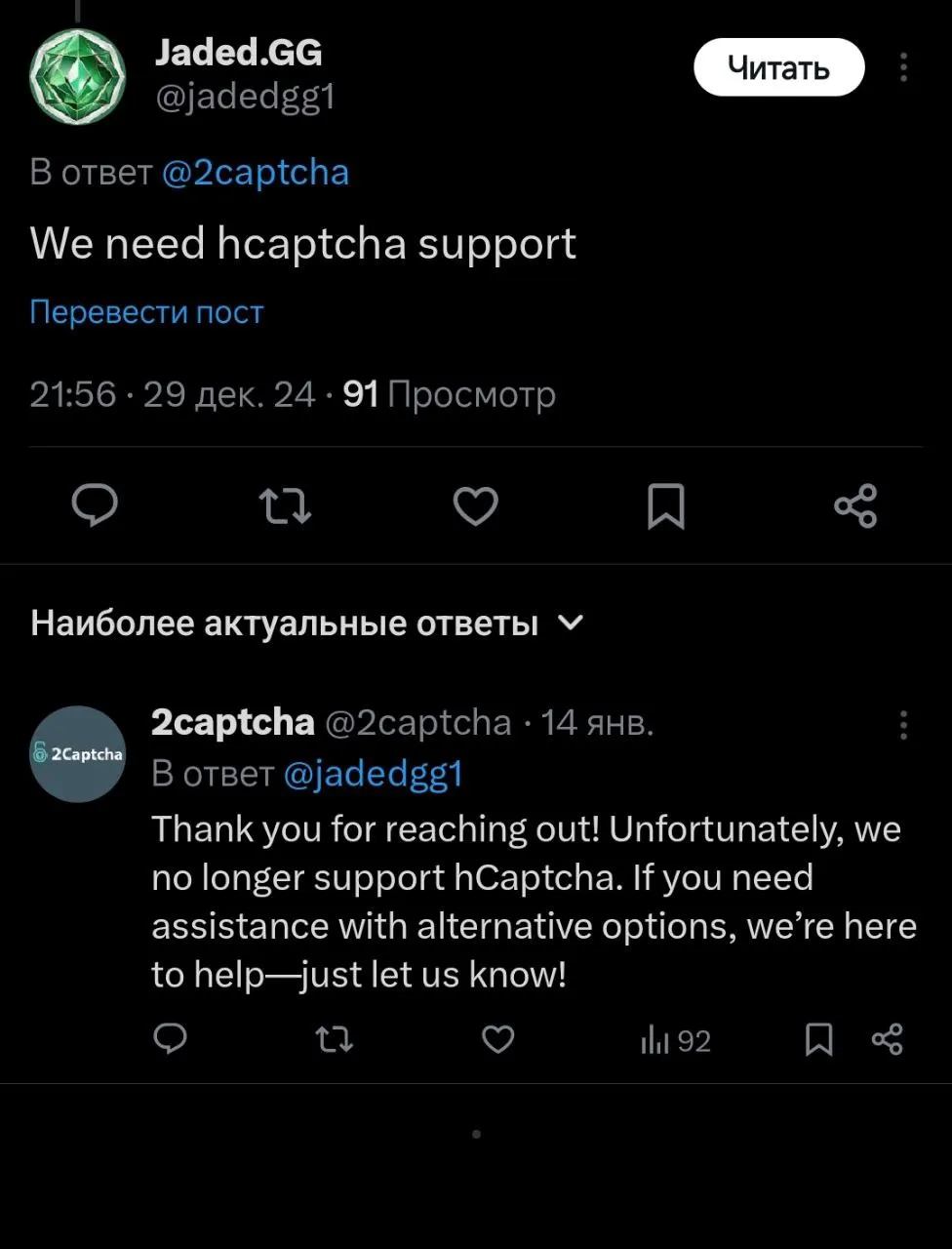
Task: Bookmark 2captcha's reply
Action: pyautogui.click(x=819, y=1039)
